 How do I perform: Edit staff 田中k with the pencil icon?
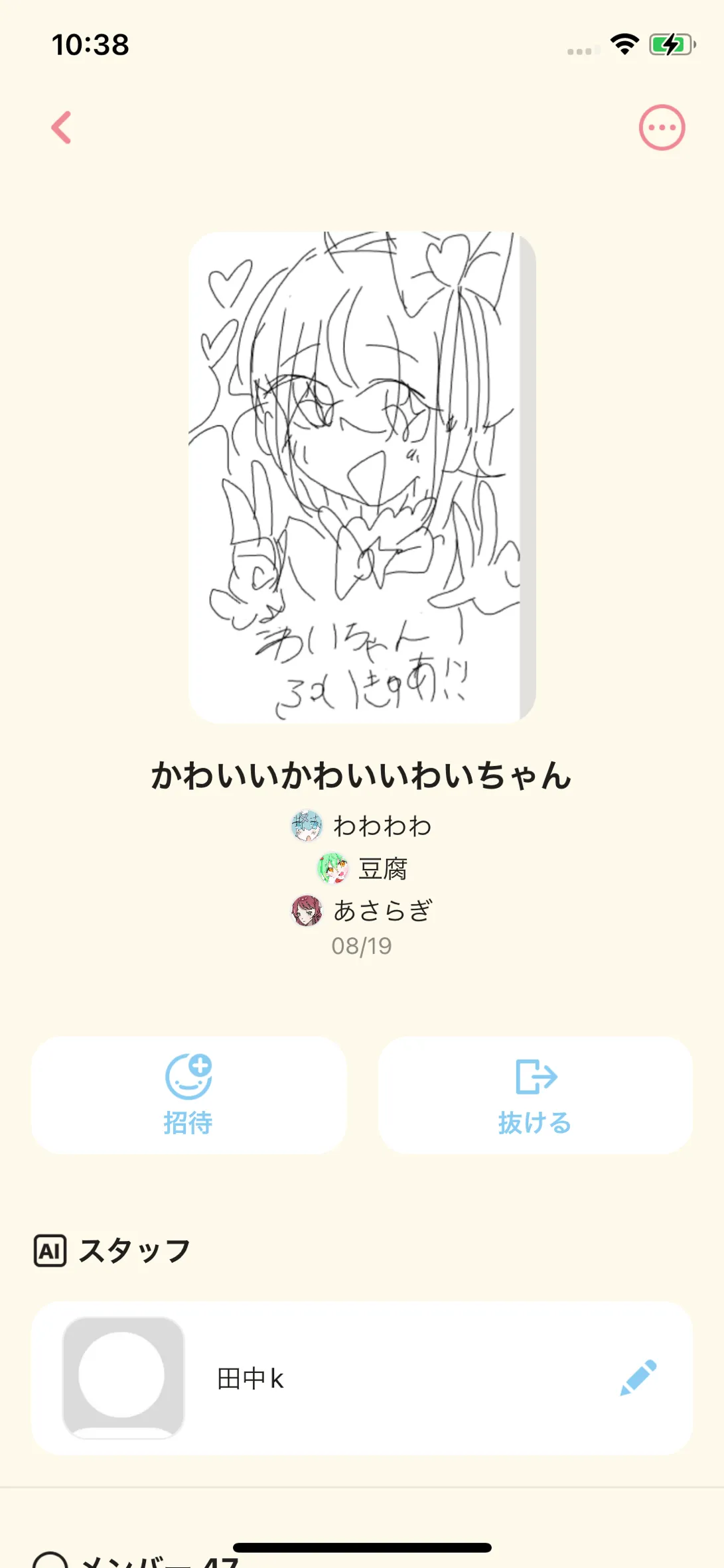coord(638,1378)
